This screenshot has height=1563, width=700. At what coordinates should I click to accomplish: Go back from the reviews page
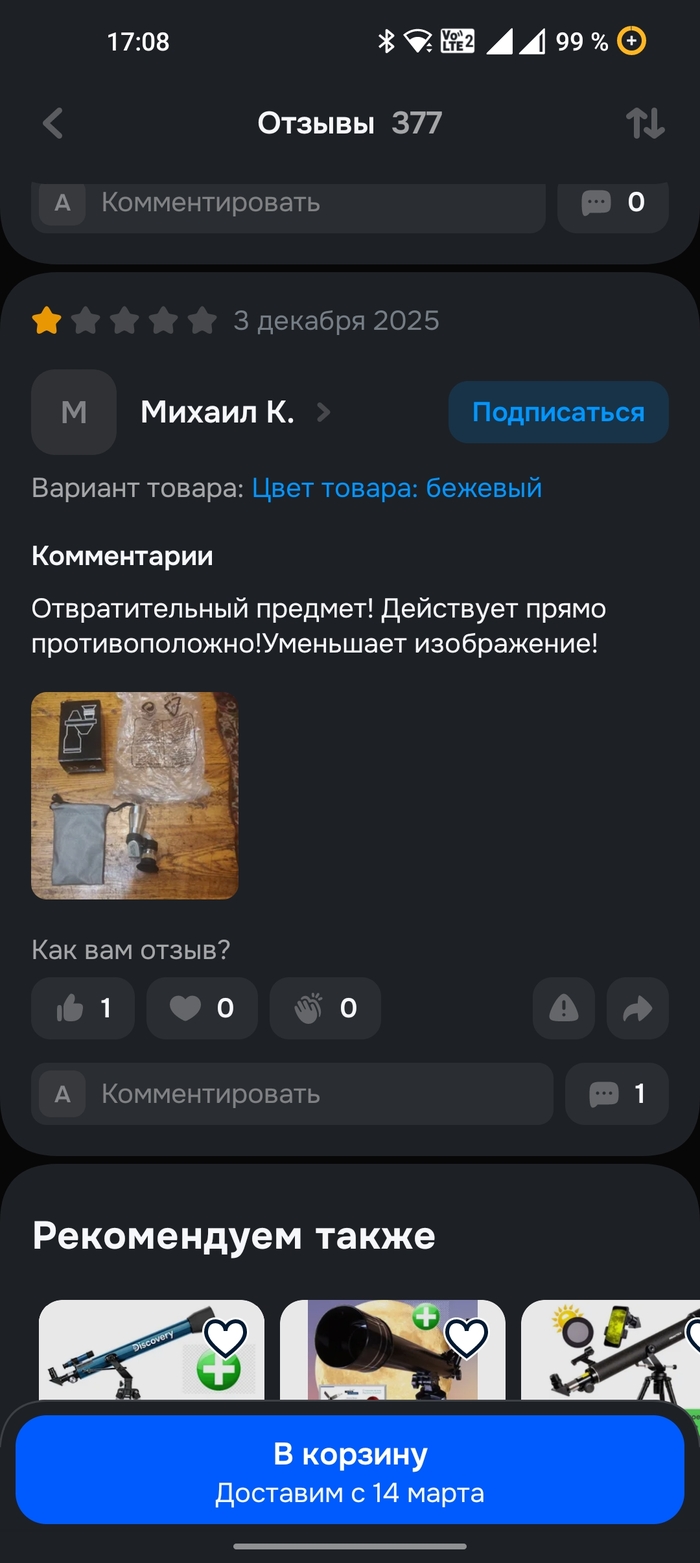[53, 124]
